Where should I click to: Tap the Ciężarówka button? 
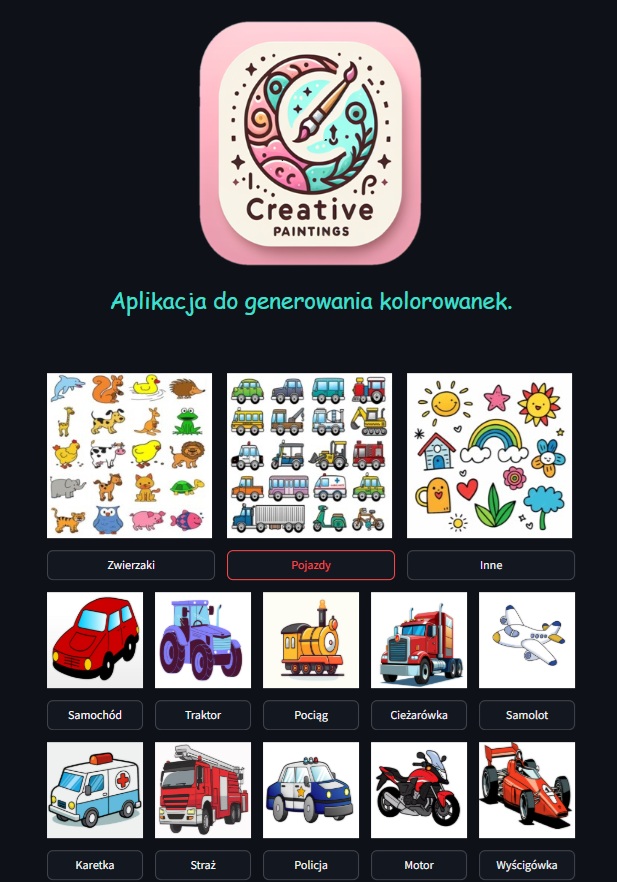pyautogui.click(x=419, y=715)
